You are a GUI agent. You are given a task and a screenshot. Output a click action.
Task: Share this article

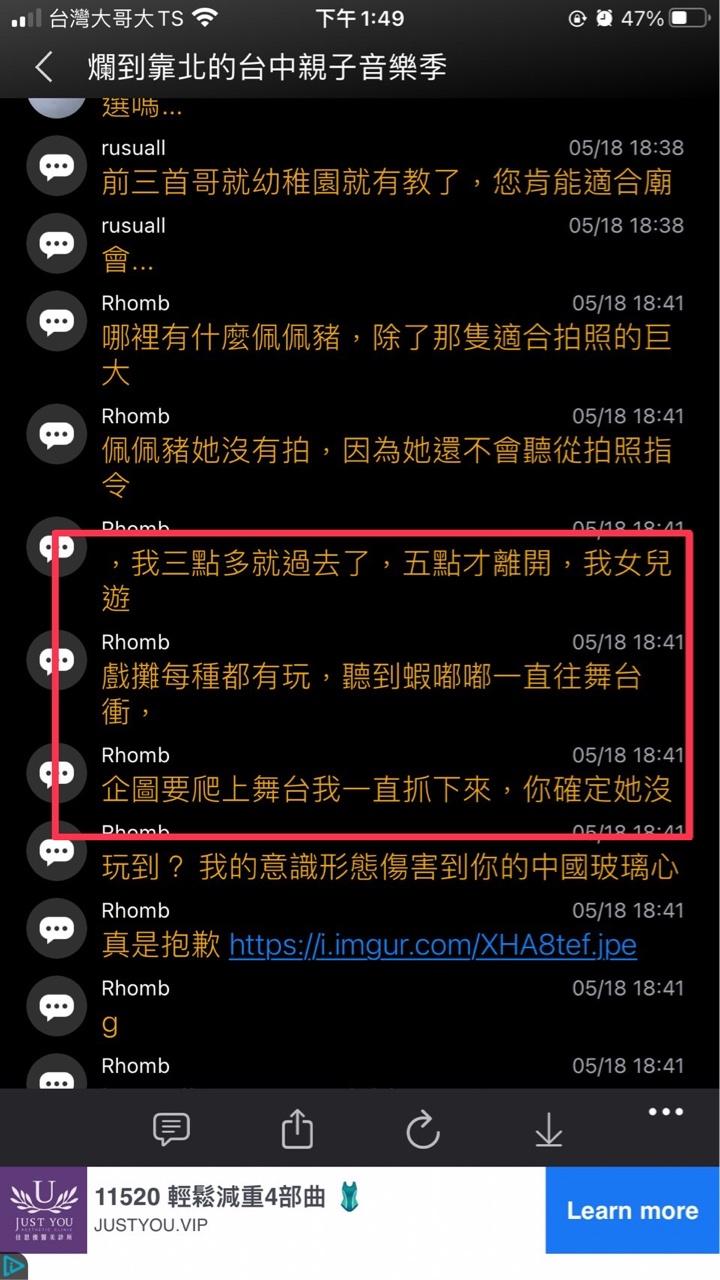(297, 1130)
